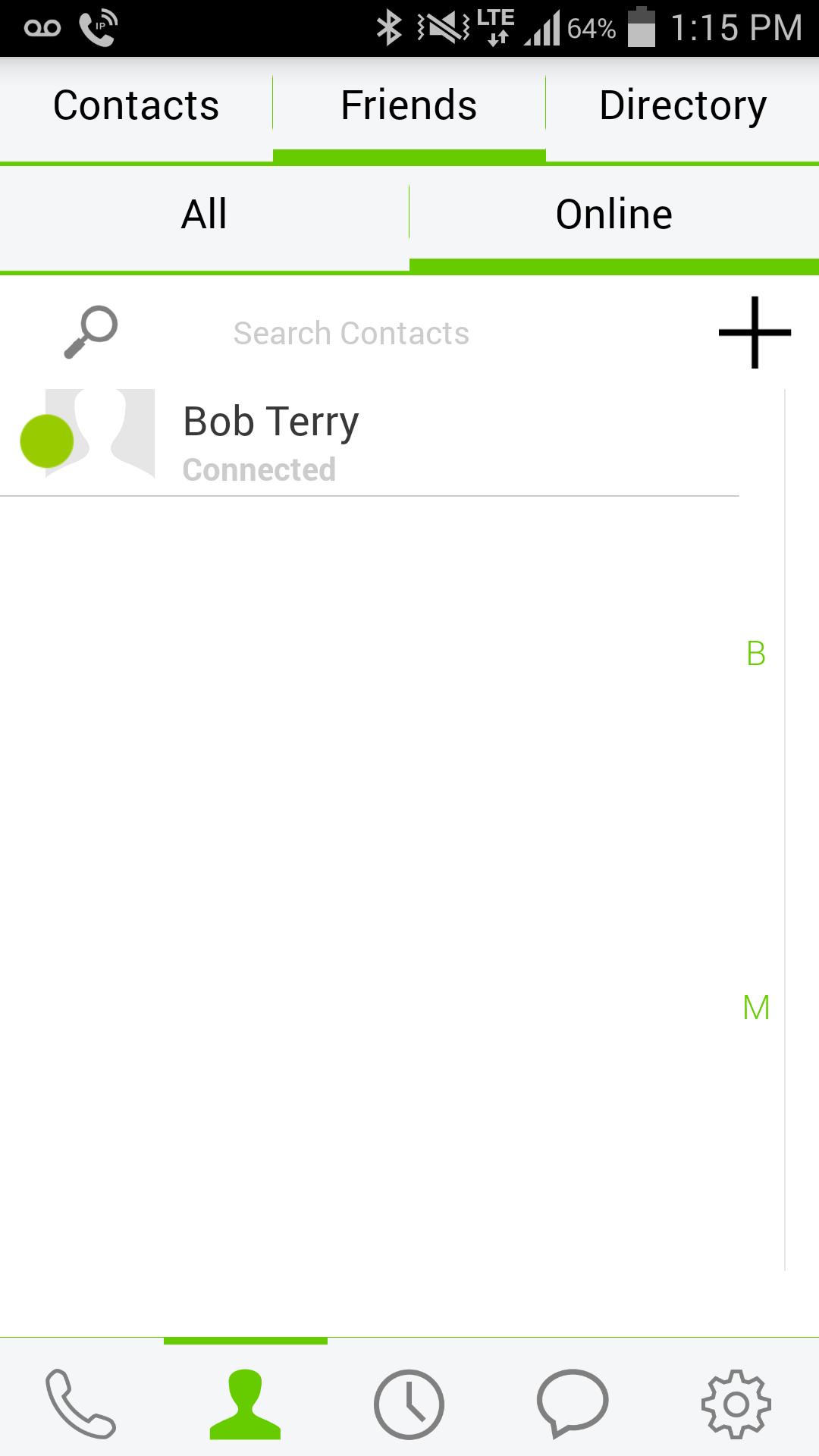
Task: Add a new contact with plus icon
Action: (x=753, y=332)
